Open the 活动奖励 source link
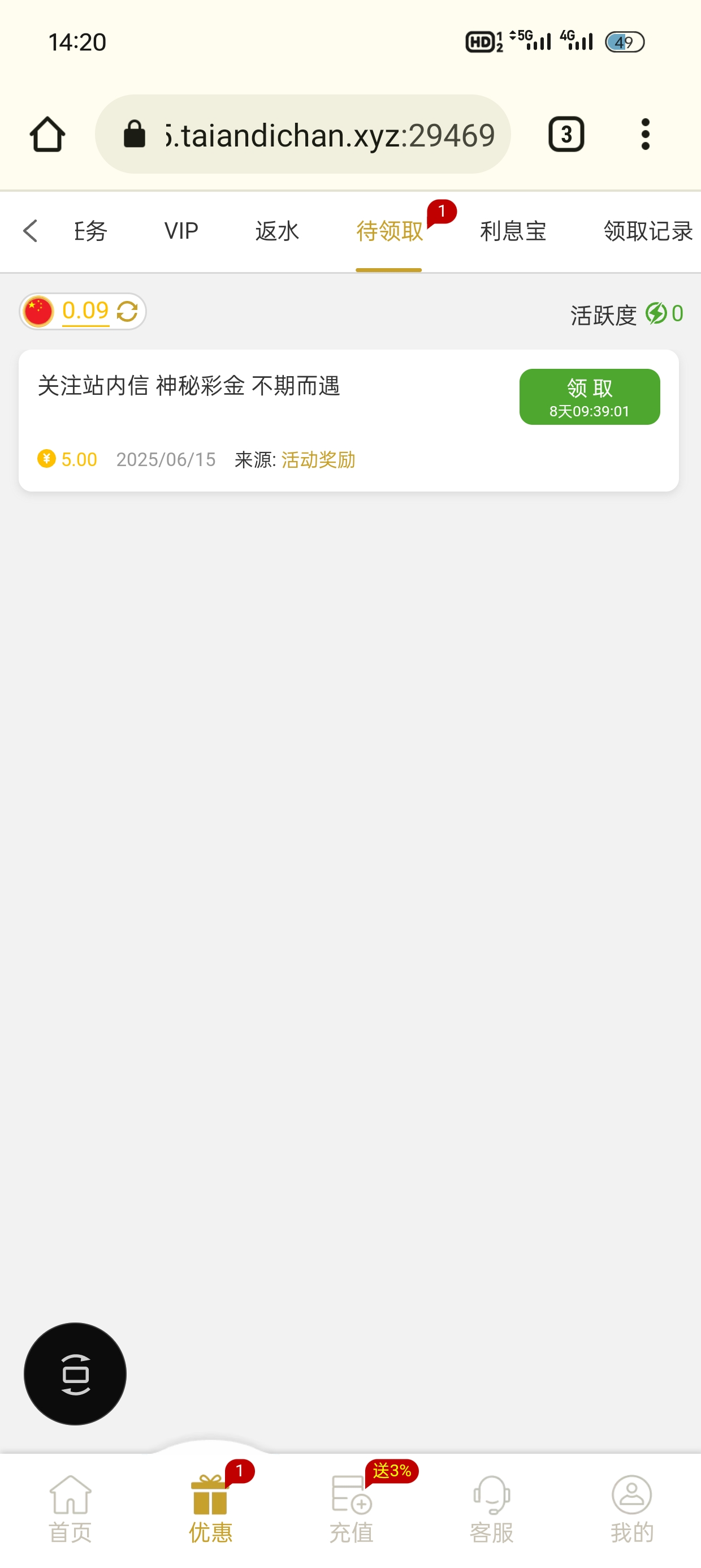The height and width of the screenshot is (1568, 701). [x=318, y=459]
